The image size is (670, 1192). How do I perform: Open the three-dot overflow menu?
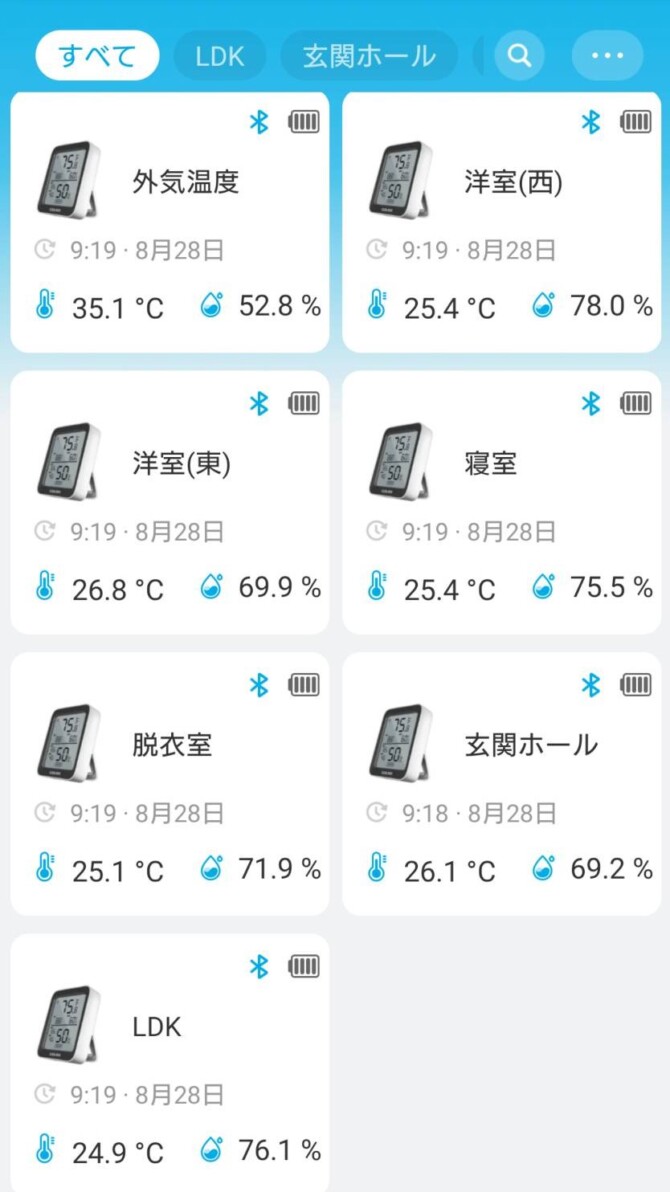[608, 55]
